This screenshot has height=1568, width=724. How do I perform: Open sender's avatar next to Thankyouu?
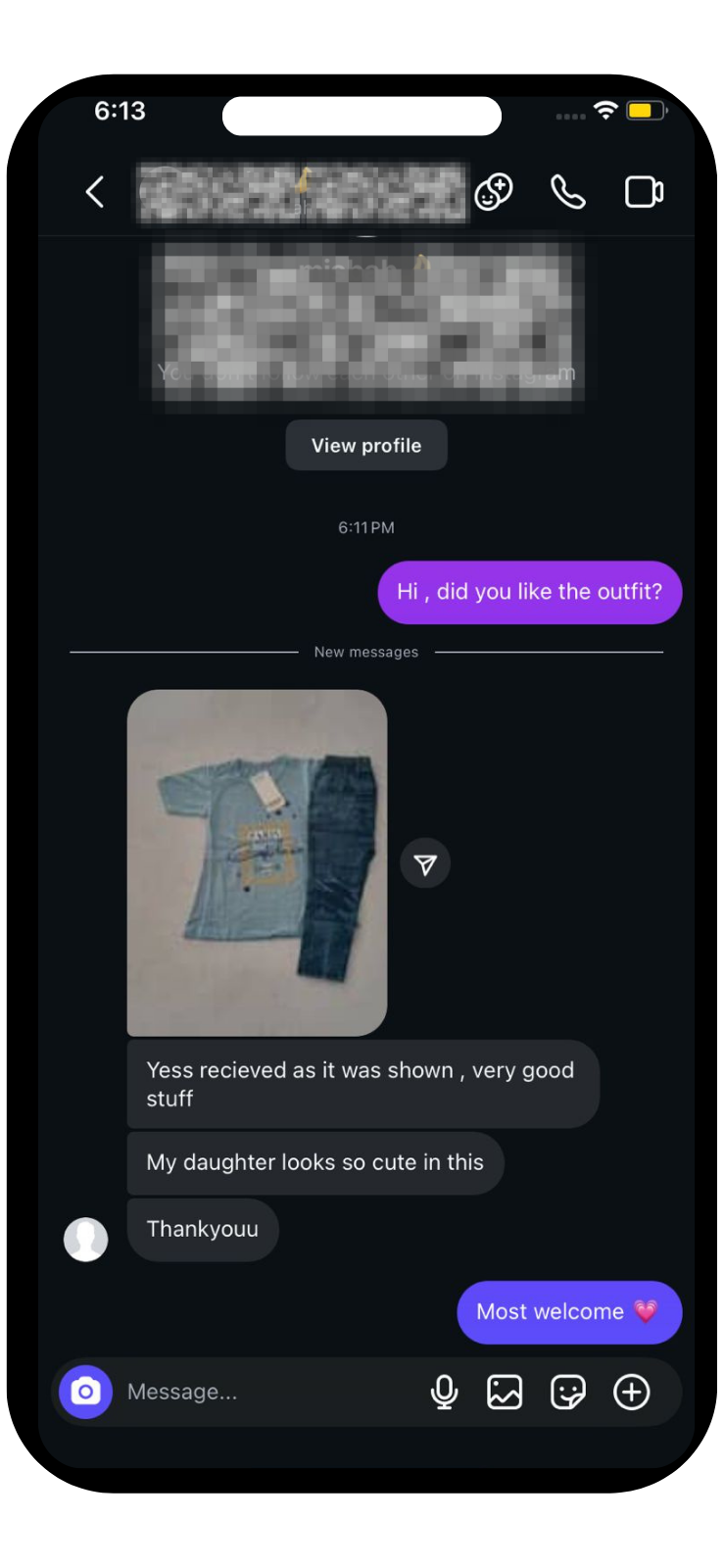click(x=86, y=1240)
